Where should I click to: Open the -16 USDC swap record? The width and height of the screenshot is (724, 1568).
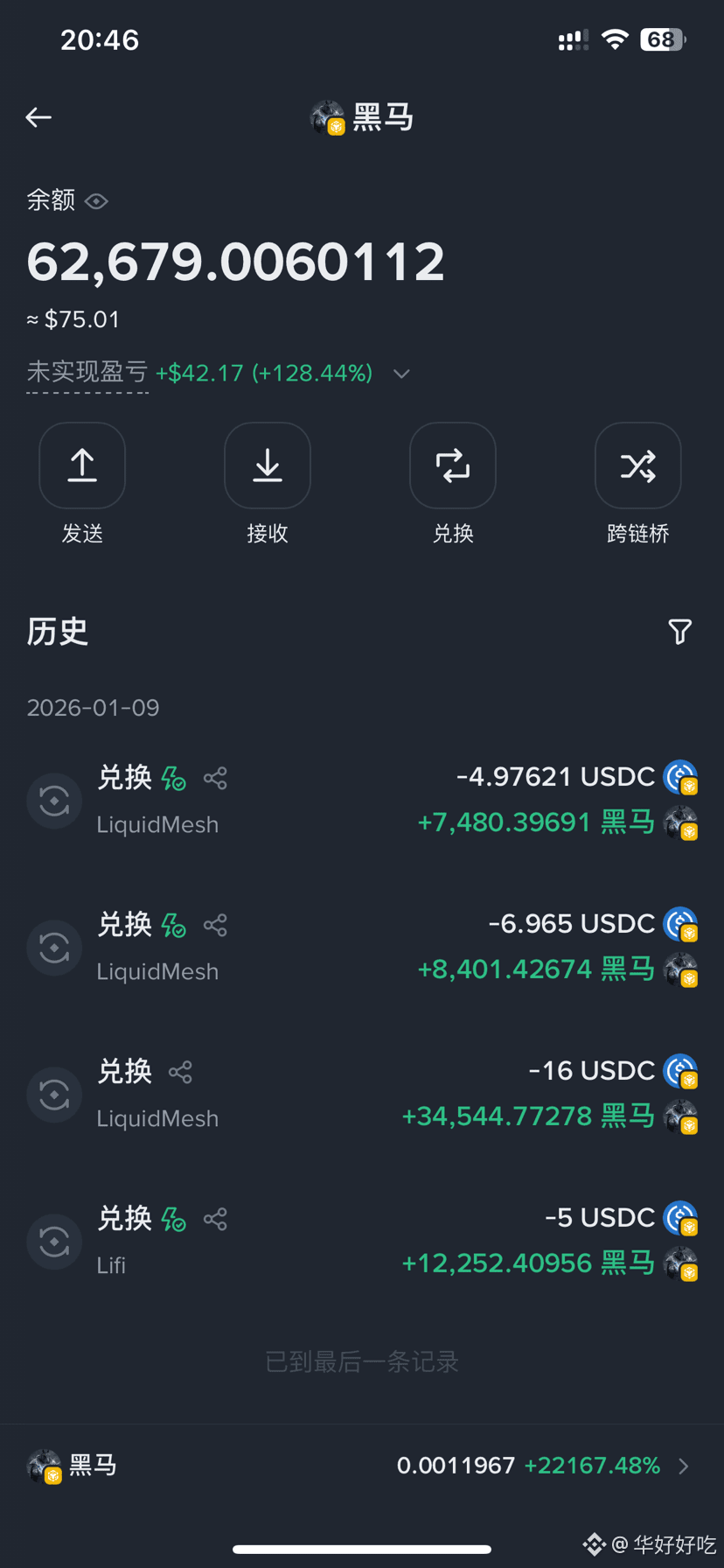coord(362,1095)
